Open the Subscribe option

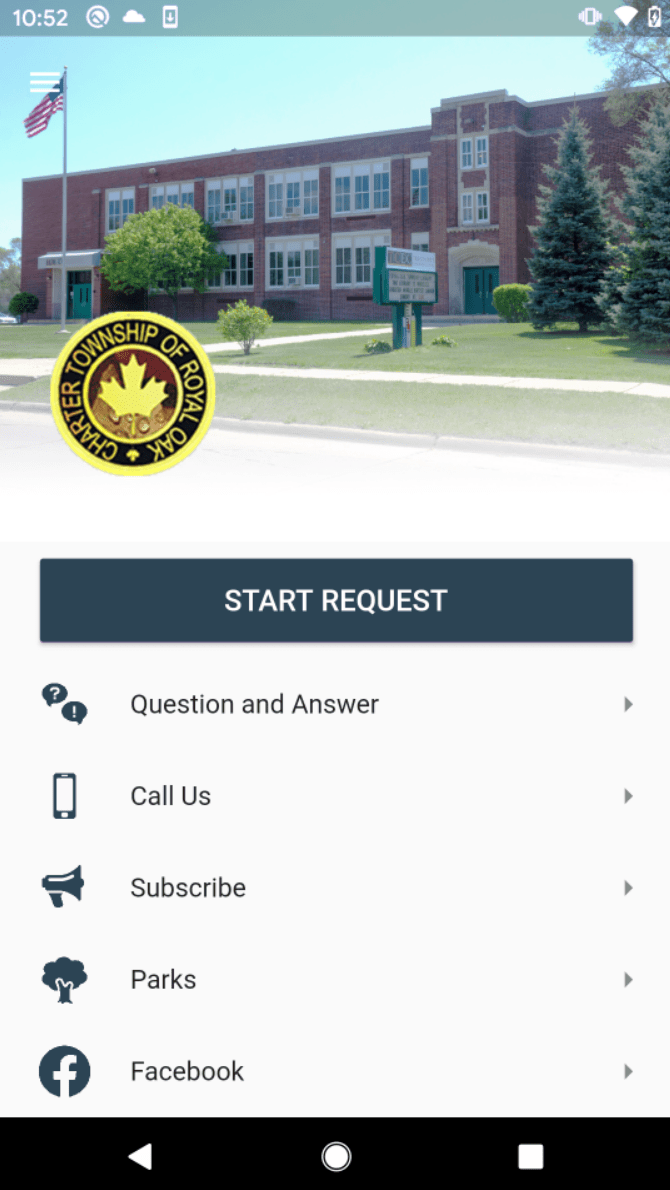coord(335,888)
